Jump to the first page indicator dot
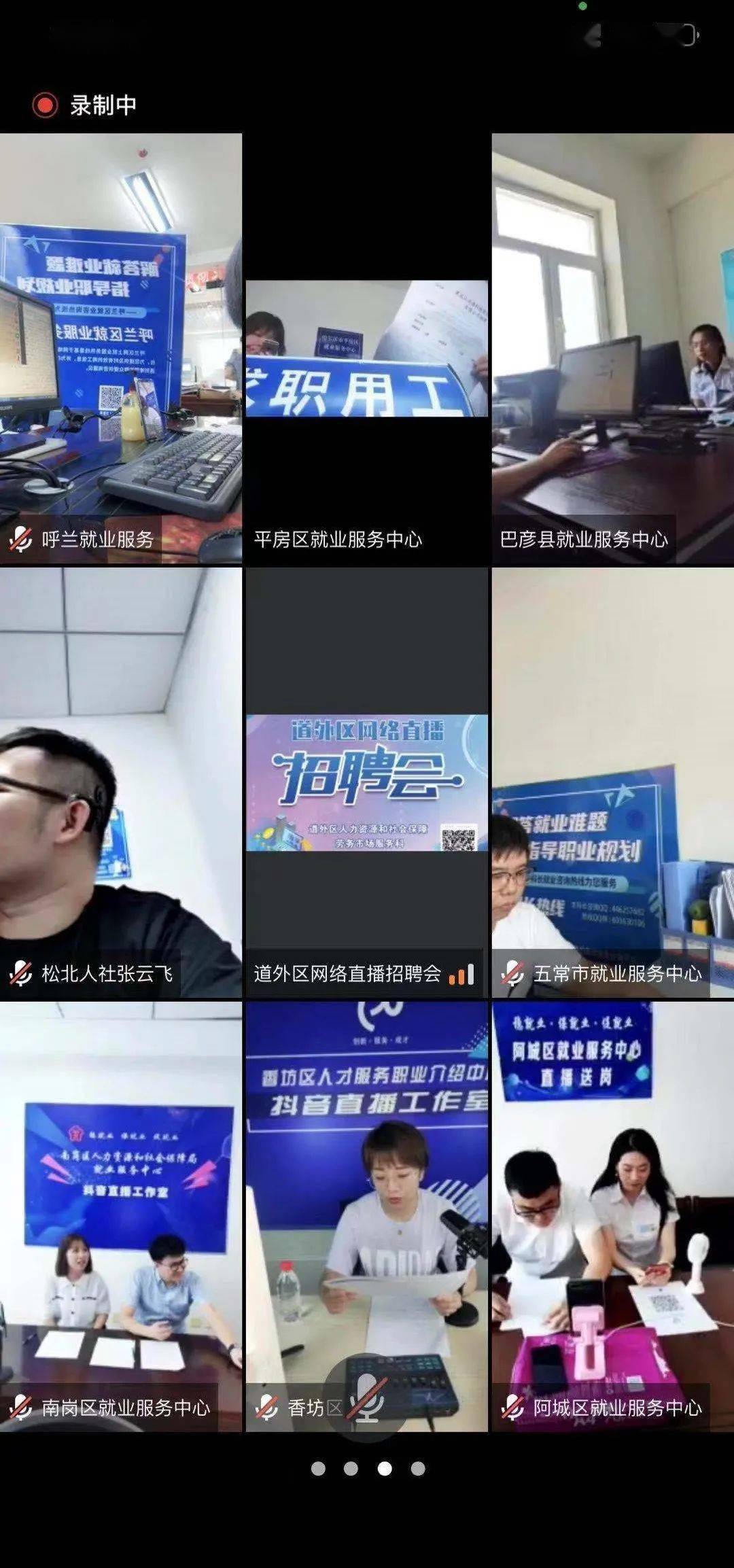 point(318,1469)
